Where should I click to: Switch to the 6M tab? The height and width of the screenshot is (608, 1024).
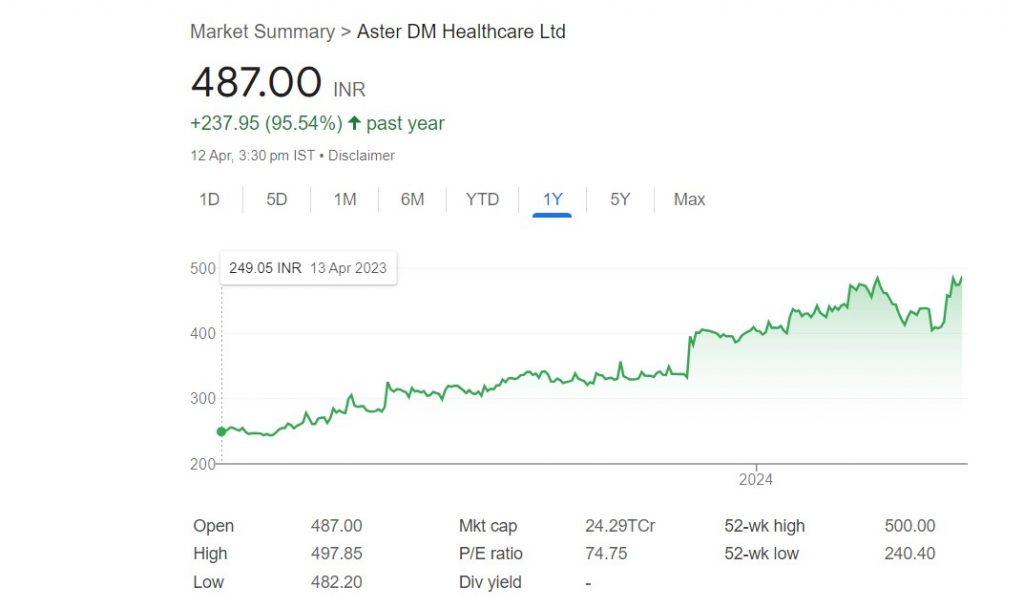(412, 199)
